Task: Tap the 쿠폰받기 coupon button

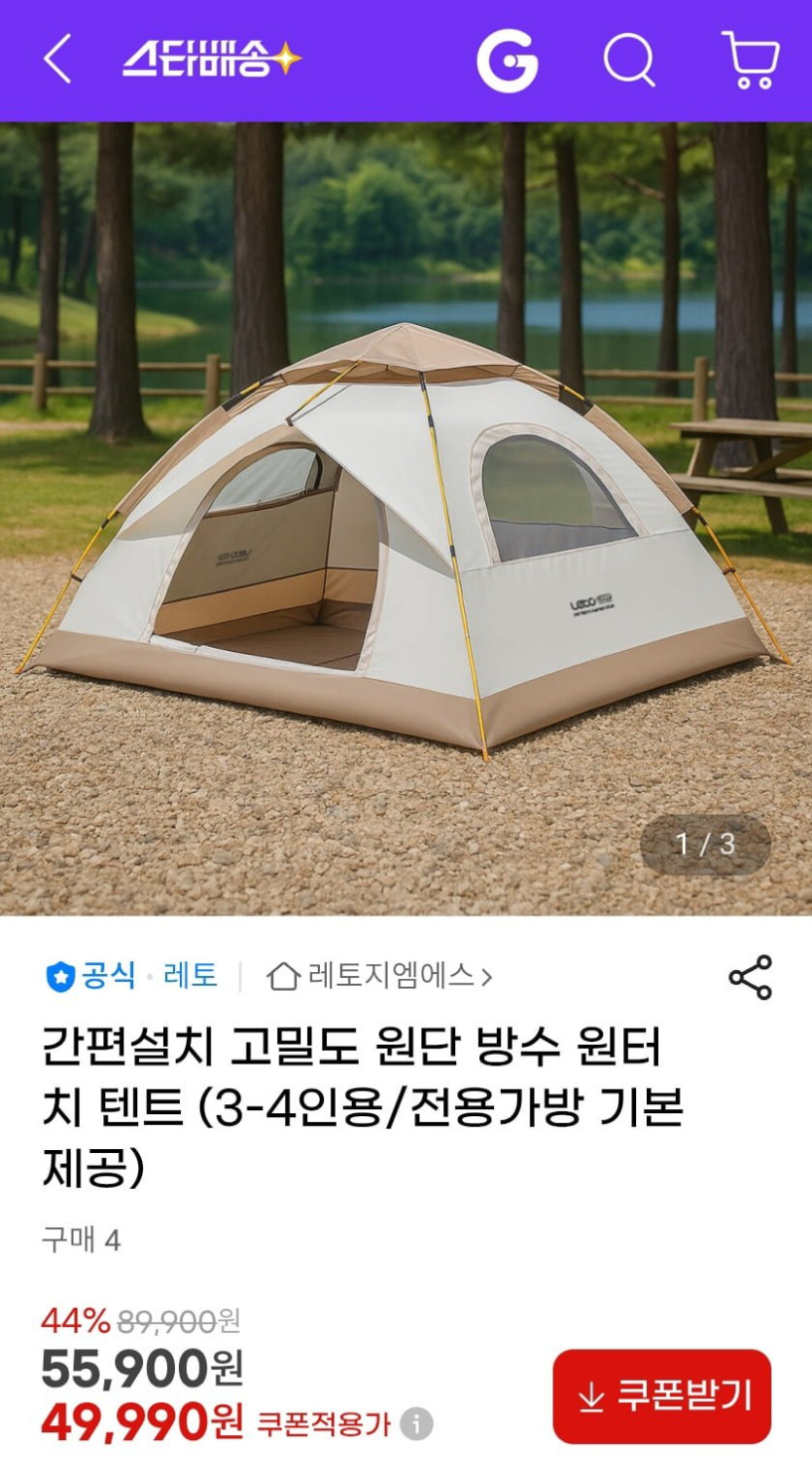Action: [x=661, y=1396]
